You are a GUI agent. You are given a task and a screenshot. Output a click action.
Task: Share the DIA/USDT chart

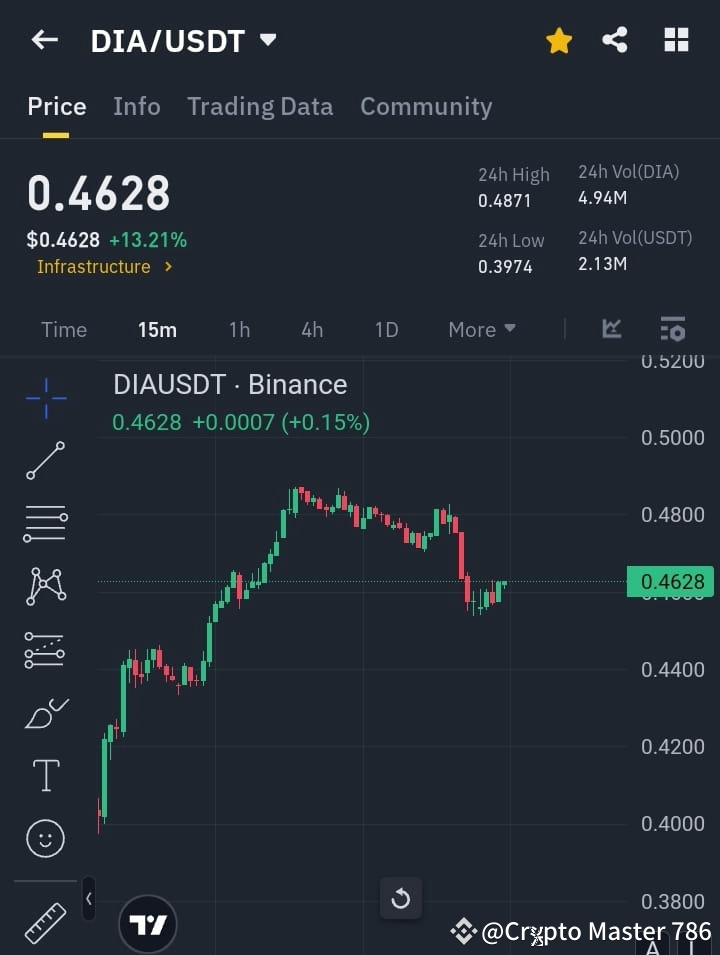click(615, 40)
